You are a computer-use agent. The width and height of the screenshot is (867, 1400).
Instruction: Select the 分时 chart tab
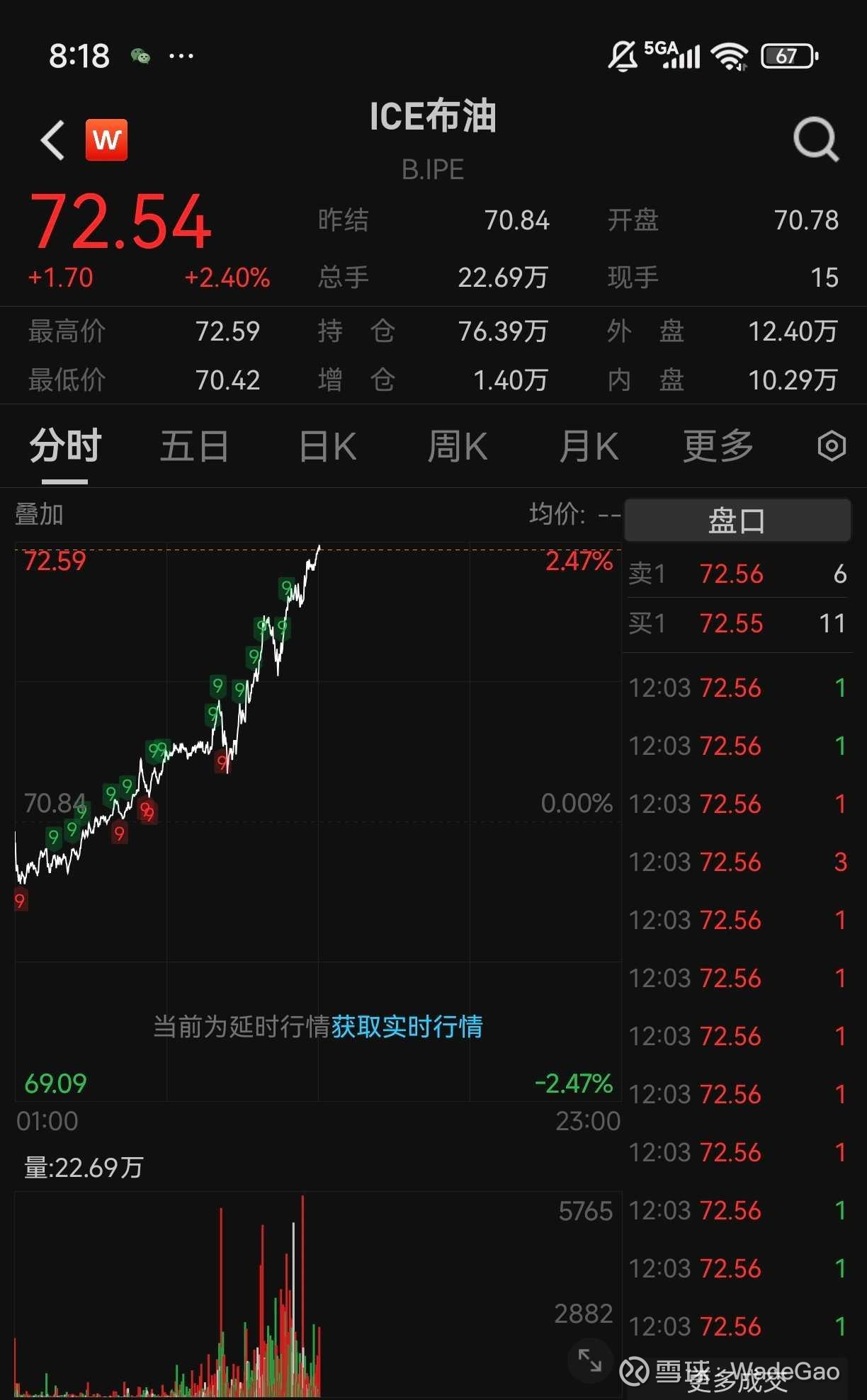(x=65, y=447)
